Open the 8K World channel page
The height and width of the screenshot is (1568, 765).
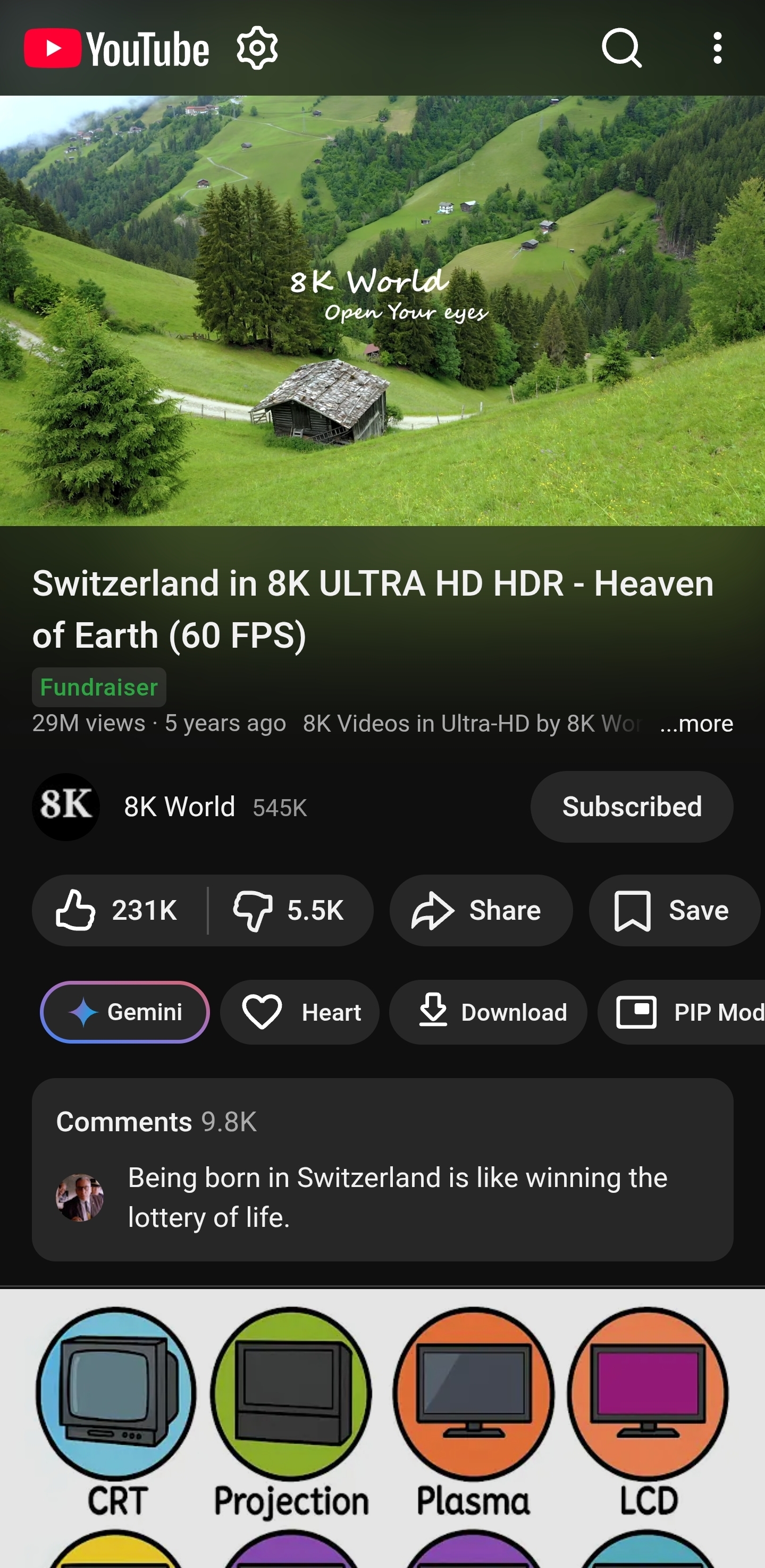click(179, 807)
